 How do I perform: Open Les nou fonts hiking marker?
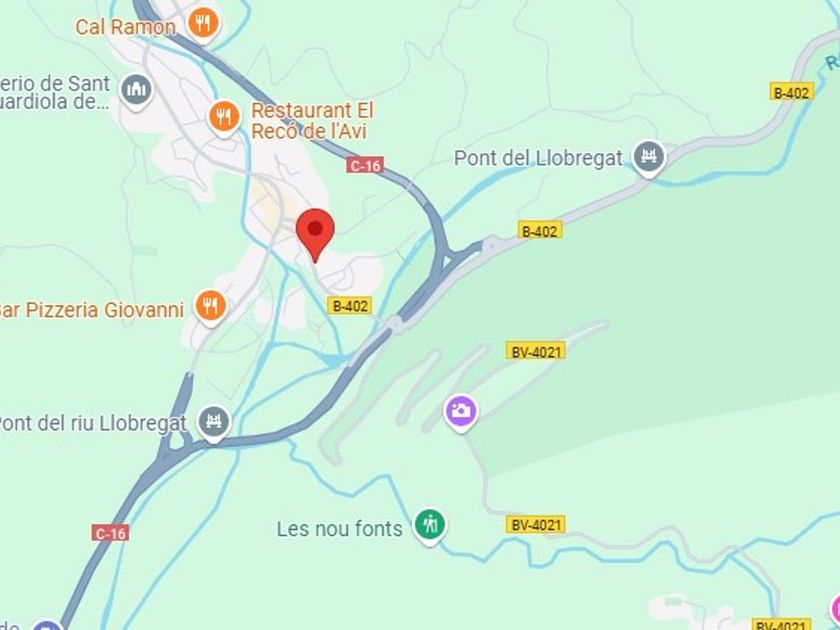click(430, 524)
